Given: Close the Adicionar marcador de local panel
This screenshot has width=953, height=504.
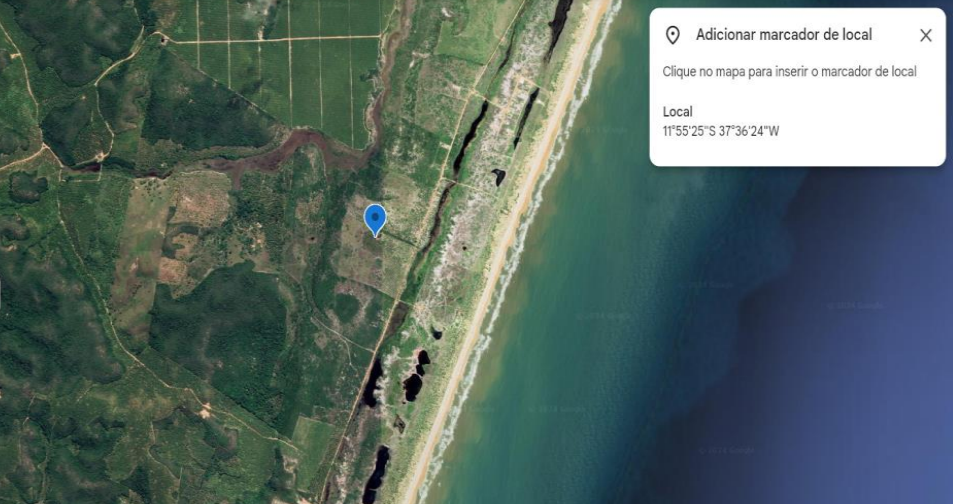Looking at the screenshot, I should pos(925,36).
